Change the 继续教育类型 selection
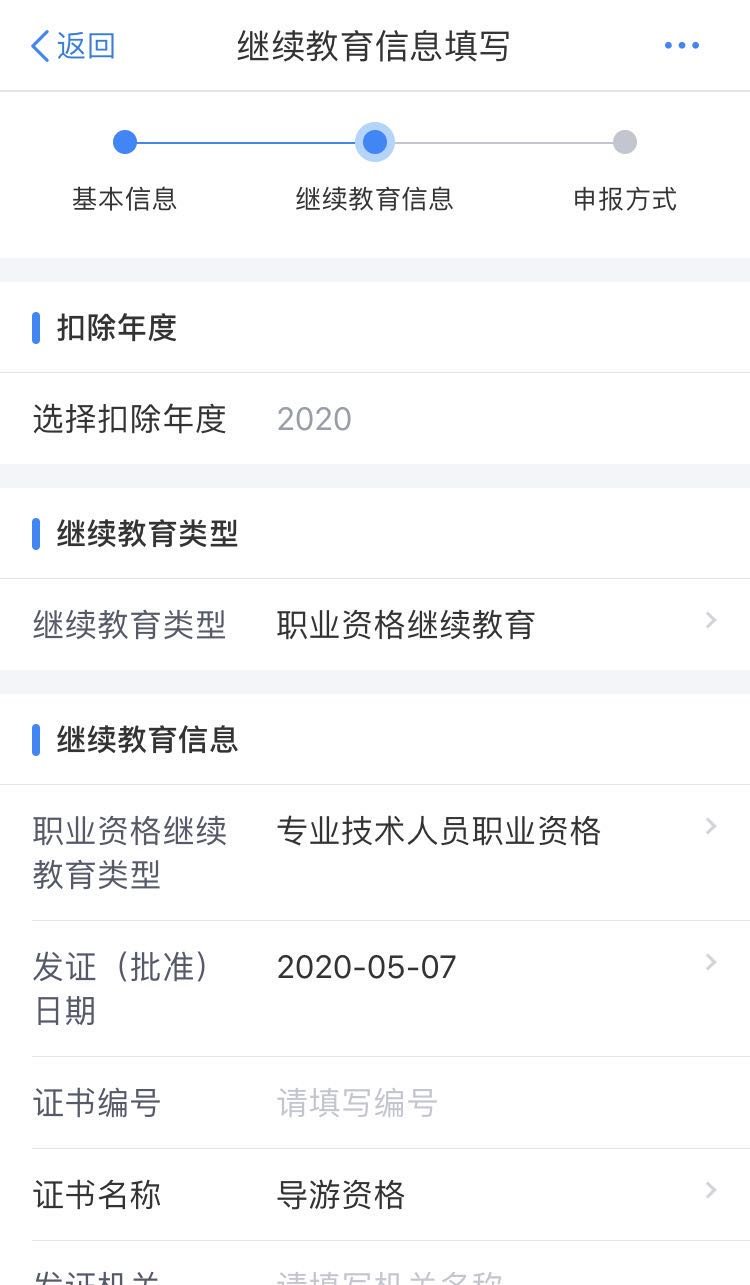The image size is (750, 1285). (x=490, y=625)
